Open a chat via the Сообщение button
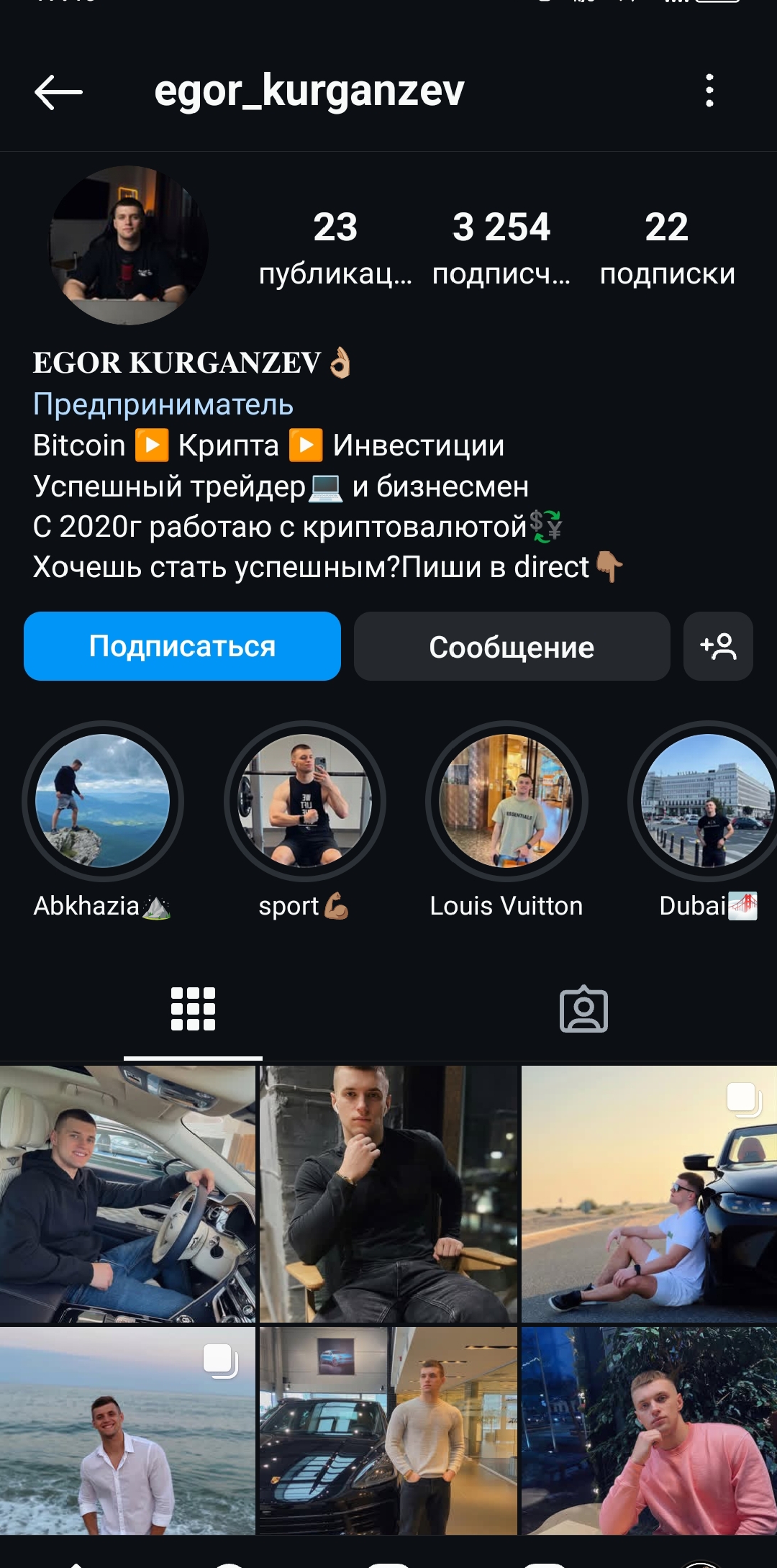This screenshot has width=777, height=1568. [x=511, y=646]
